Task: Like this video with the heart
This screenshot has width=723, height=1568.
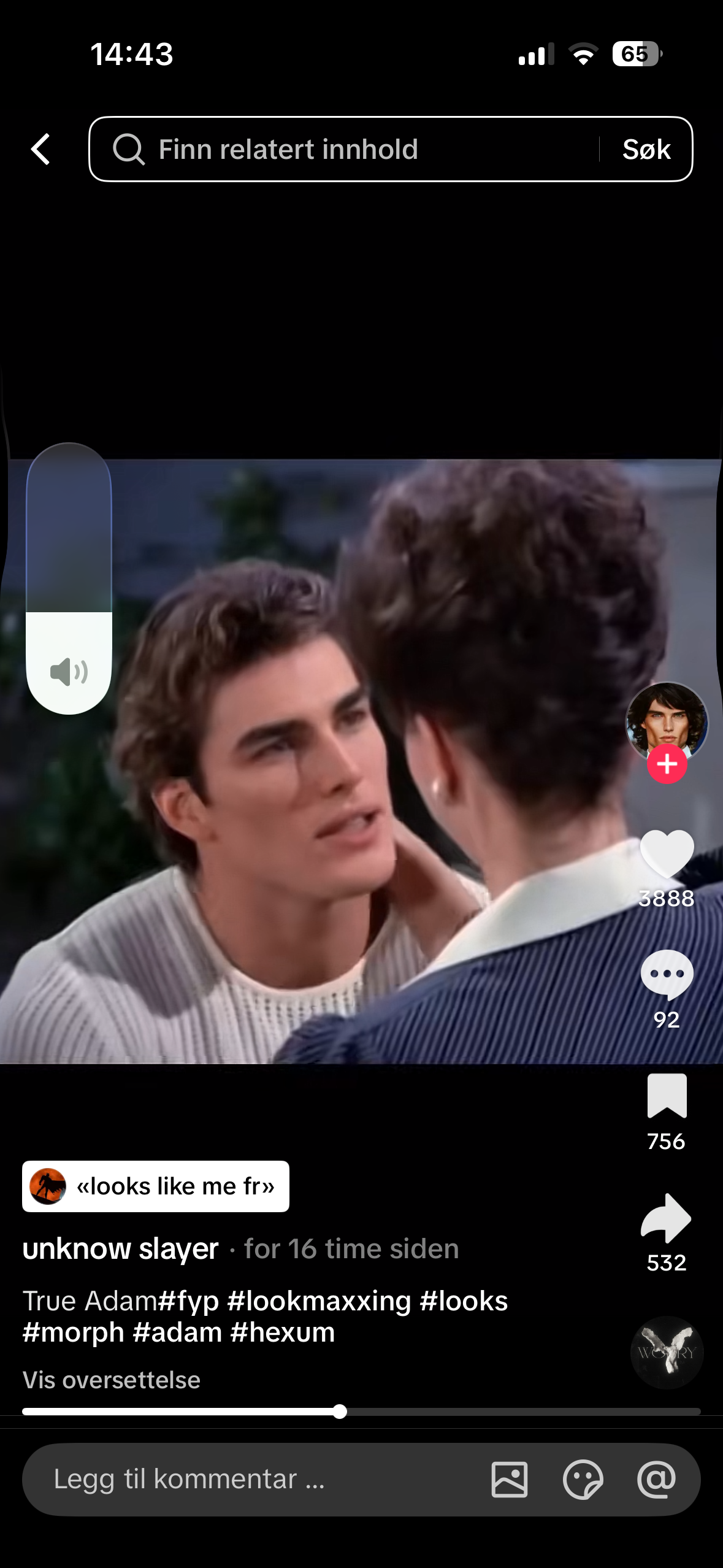Action: click(667, 853)
